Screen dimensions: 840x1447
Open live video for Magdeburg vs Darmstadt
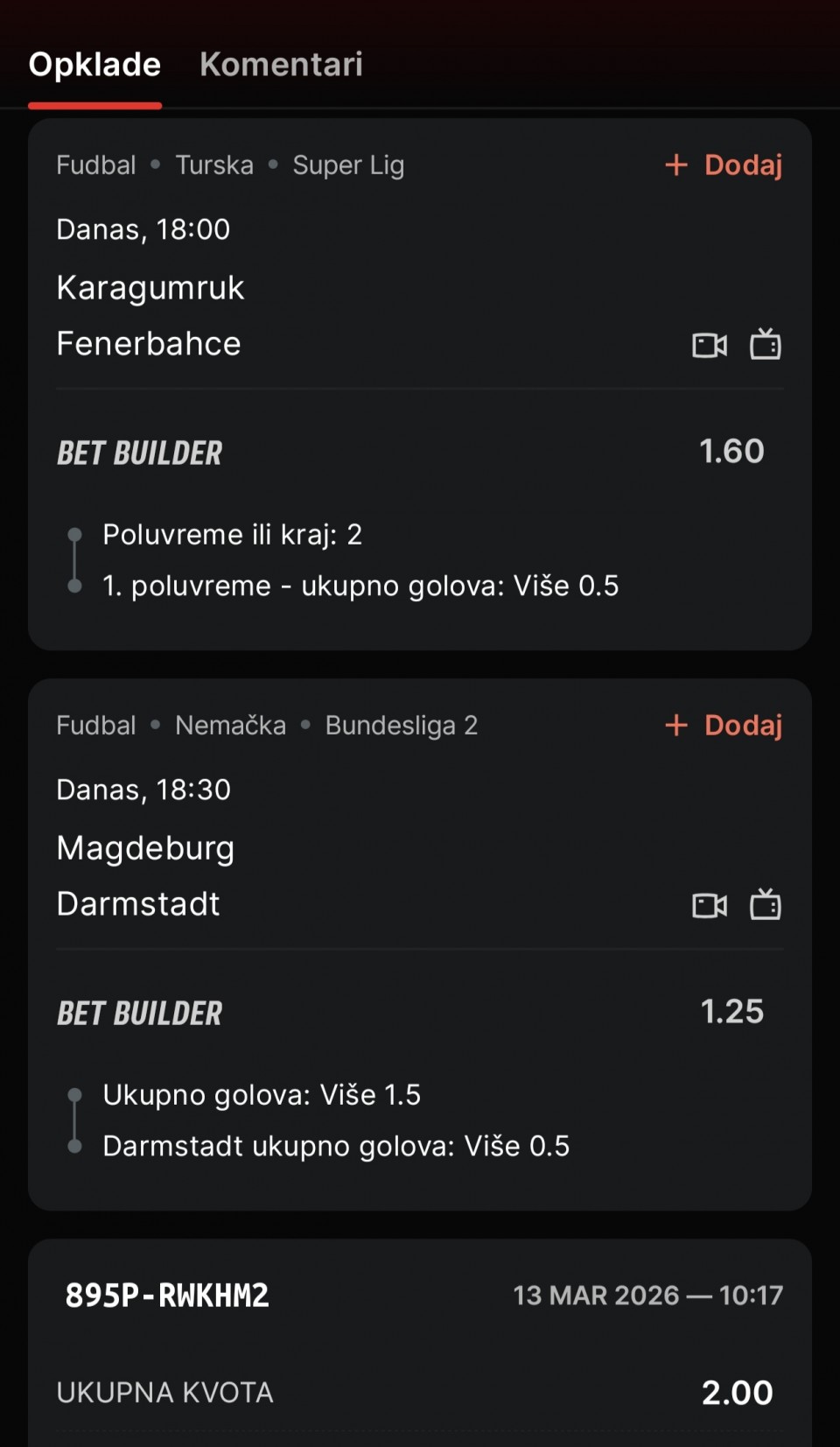pos(709,905)
